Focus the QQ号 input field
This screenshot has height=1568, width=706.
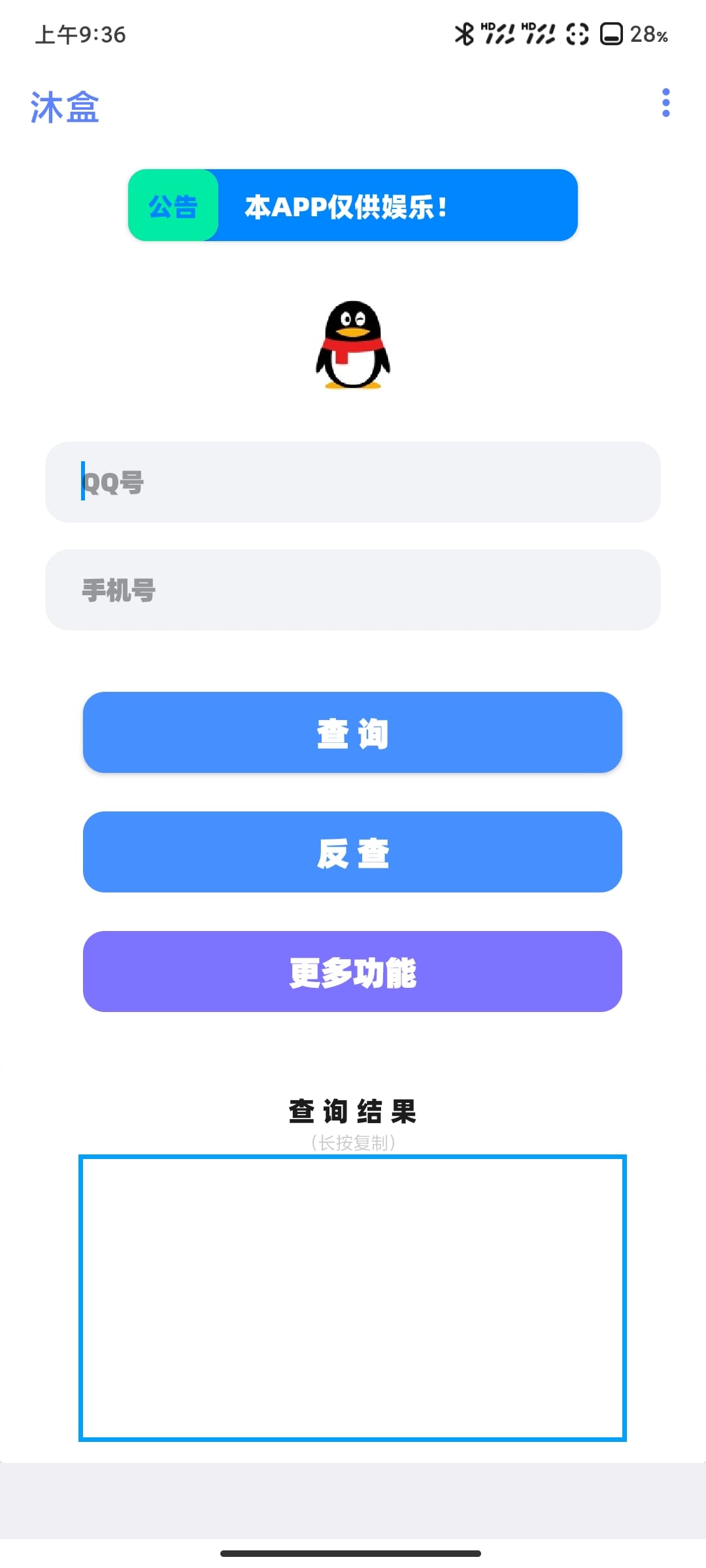point(353,482)
